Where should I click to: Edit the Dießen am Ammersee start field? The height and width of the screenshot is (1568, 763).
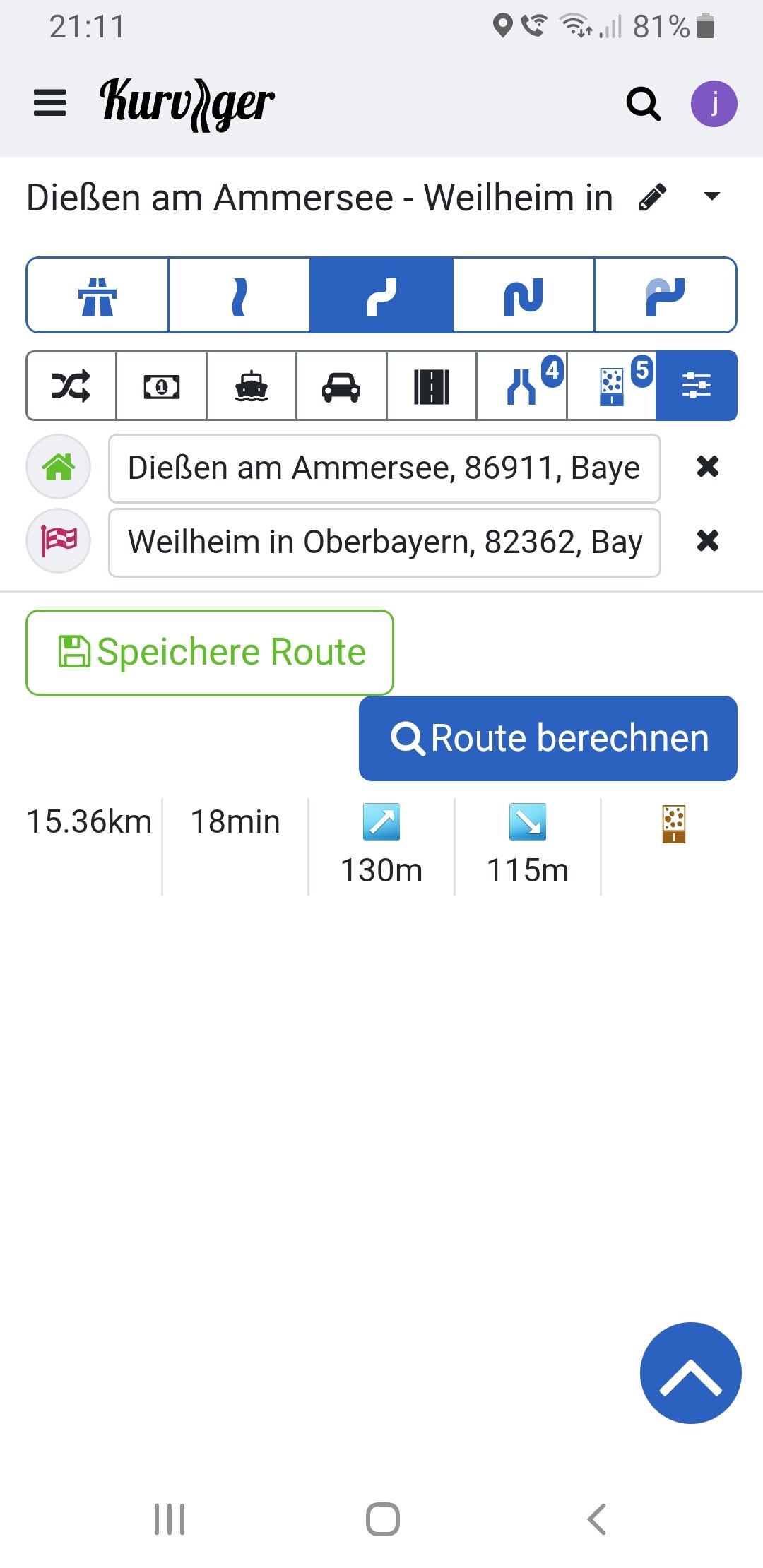384,468
